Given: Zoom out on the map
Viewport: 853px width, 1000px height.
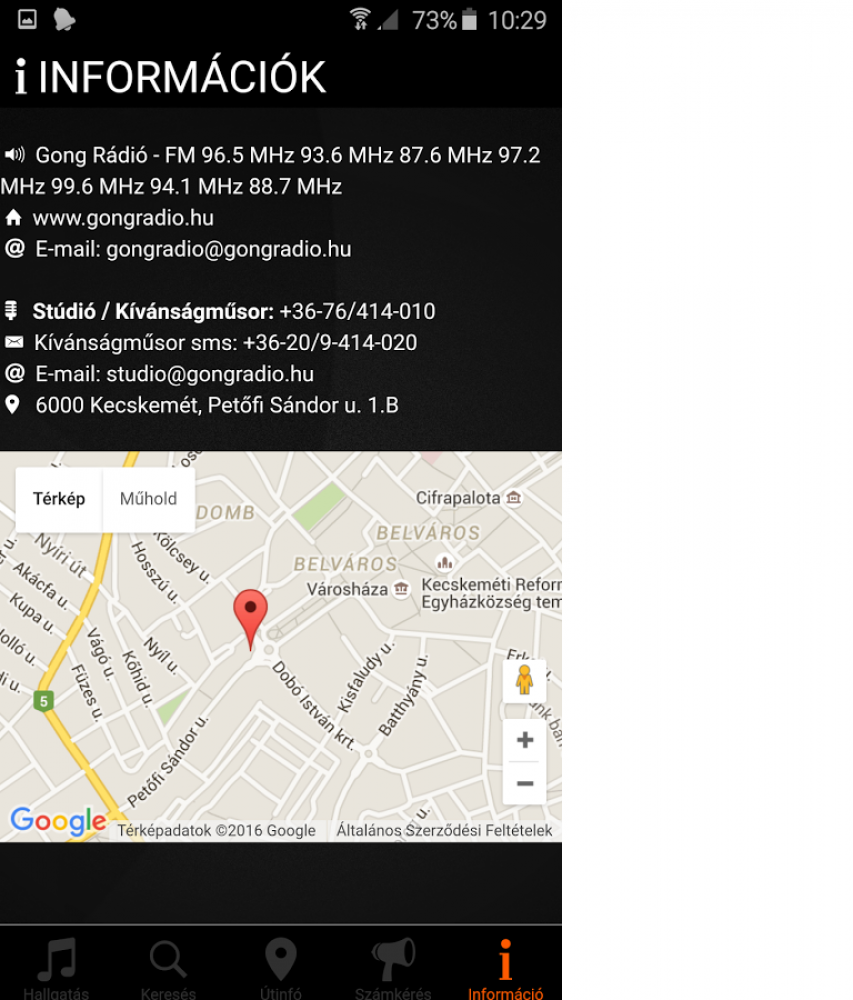Looking at the screenshot, I should 525,783.
